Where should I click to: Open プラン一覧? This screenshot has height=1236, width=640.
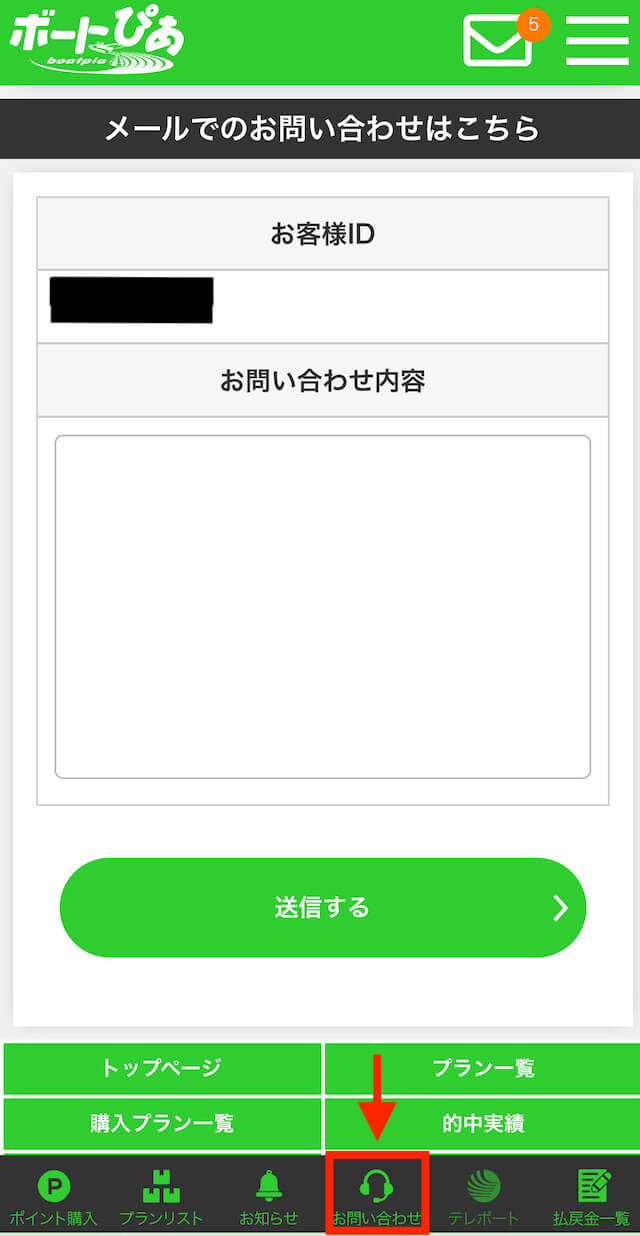pyautogui.click(x=483, y=1068)
